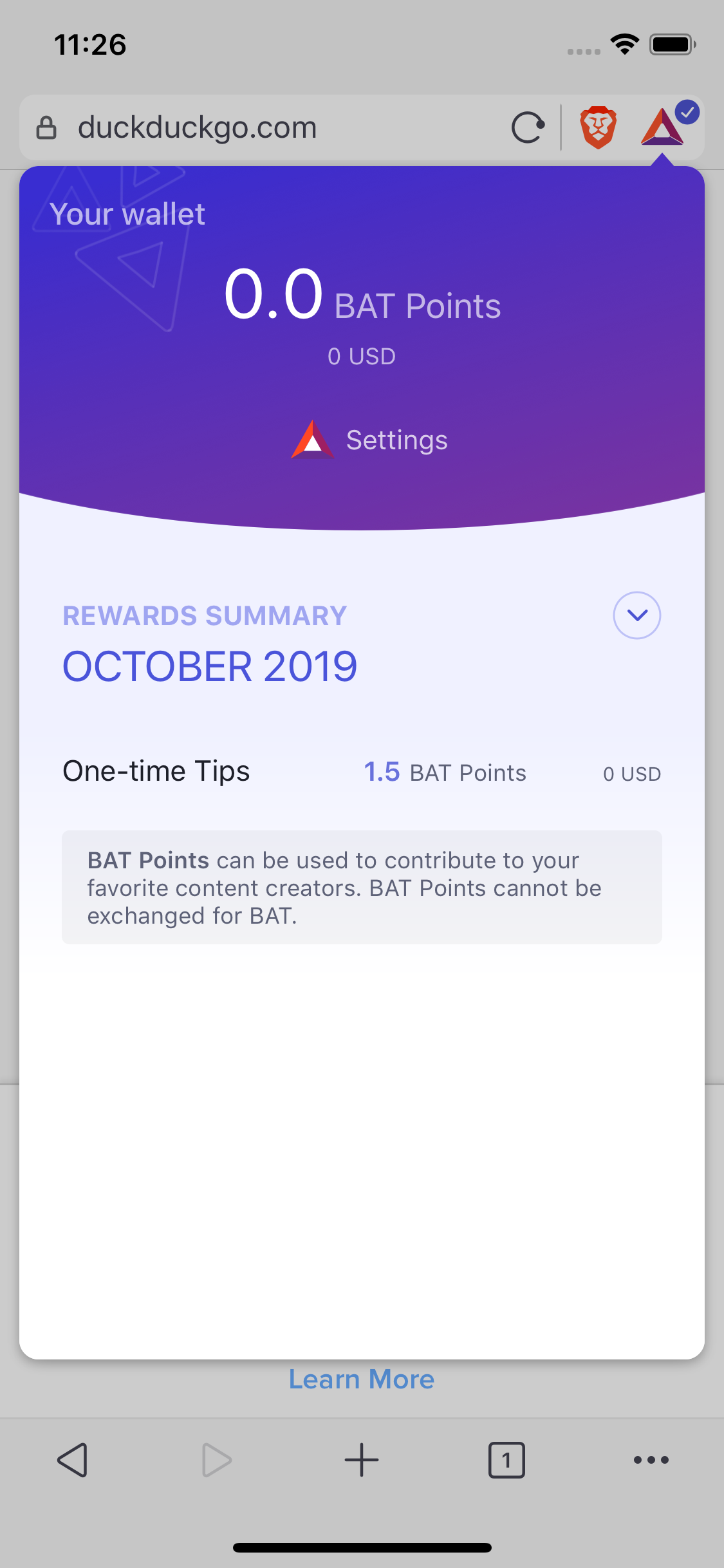
Task: Open the Learn More link
Action: pyautogui.click(x=362, y=1379)
